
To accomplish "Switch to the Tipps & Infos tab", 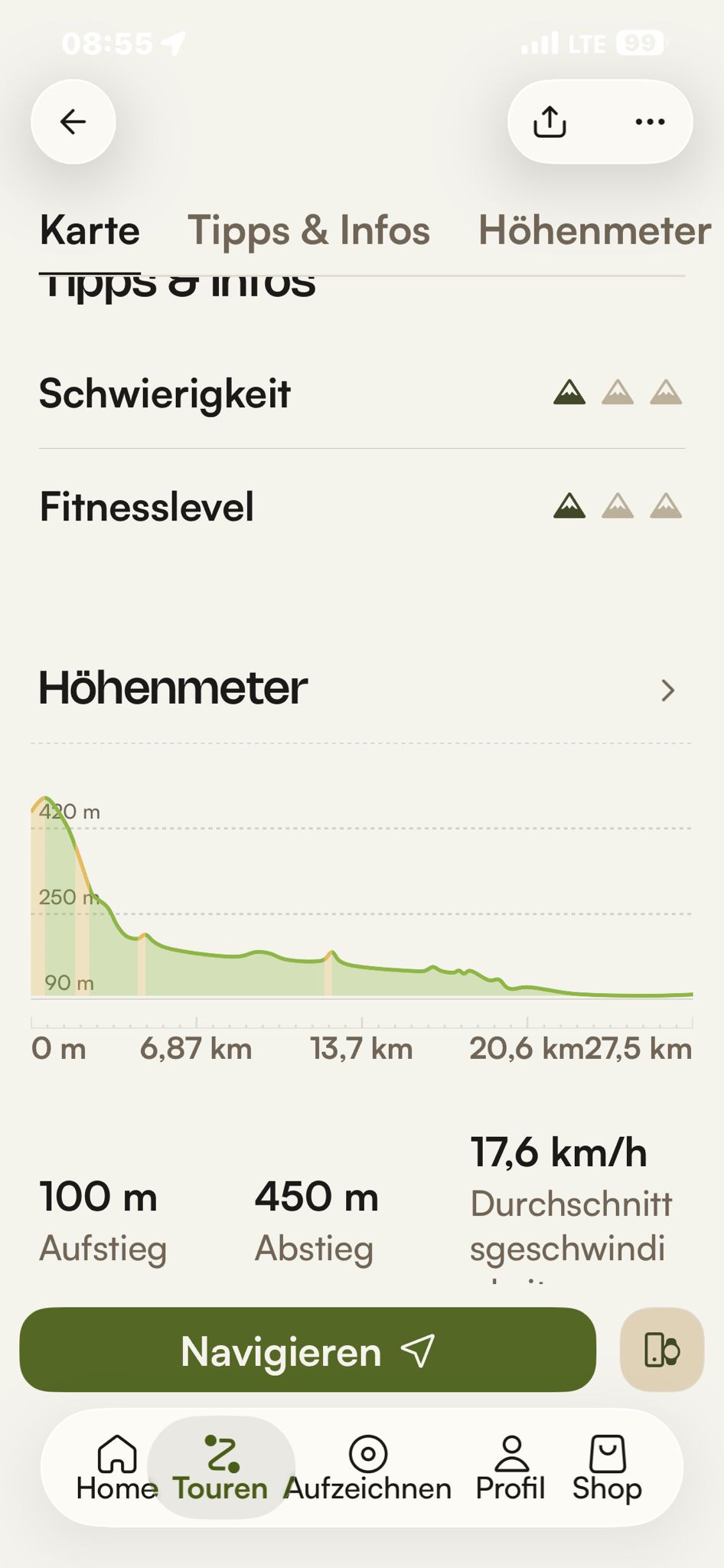I will 308,230.
